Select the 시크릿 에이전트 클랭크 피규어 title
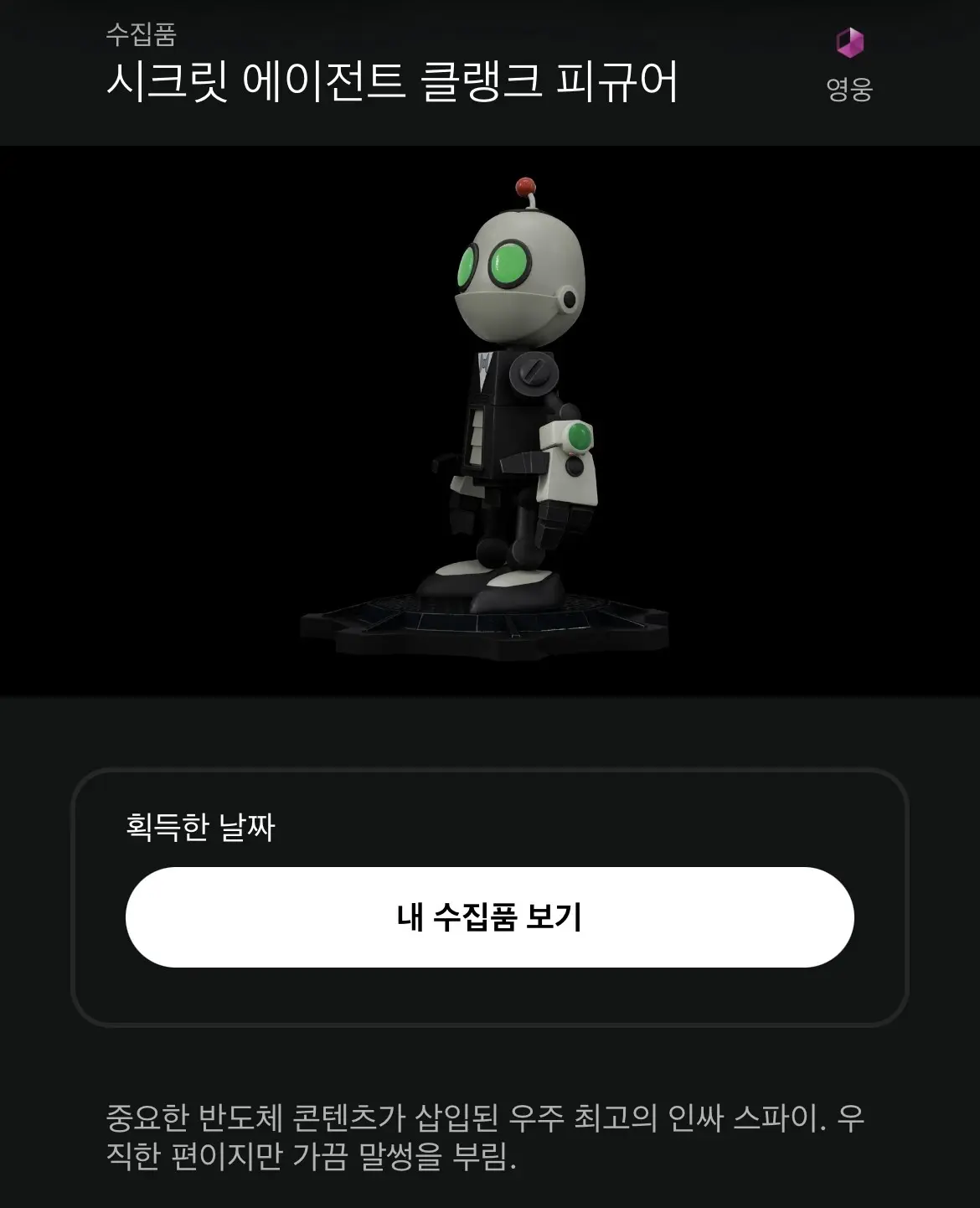The image size is (980, 1208). click(x=395, y=80)
